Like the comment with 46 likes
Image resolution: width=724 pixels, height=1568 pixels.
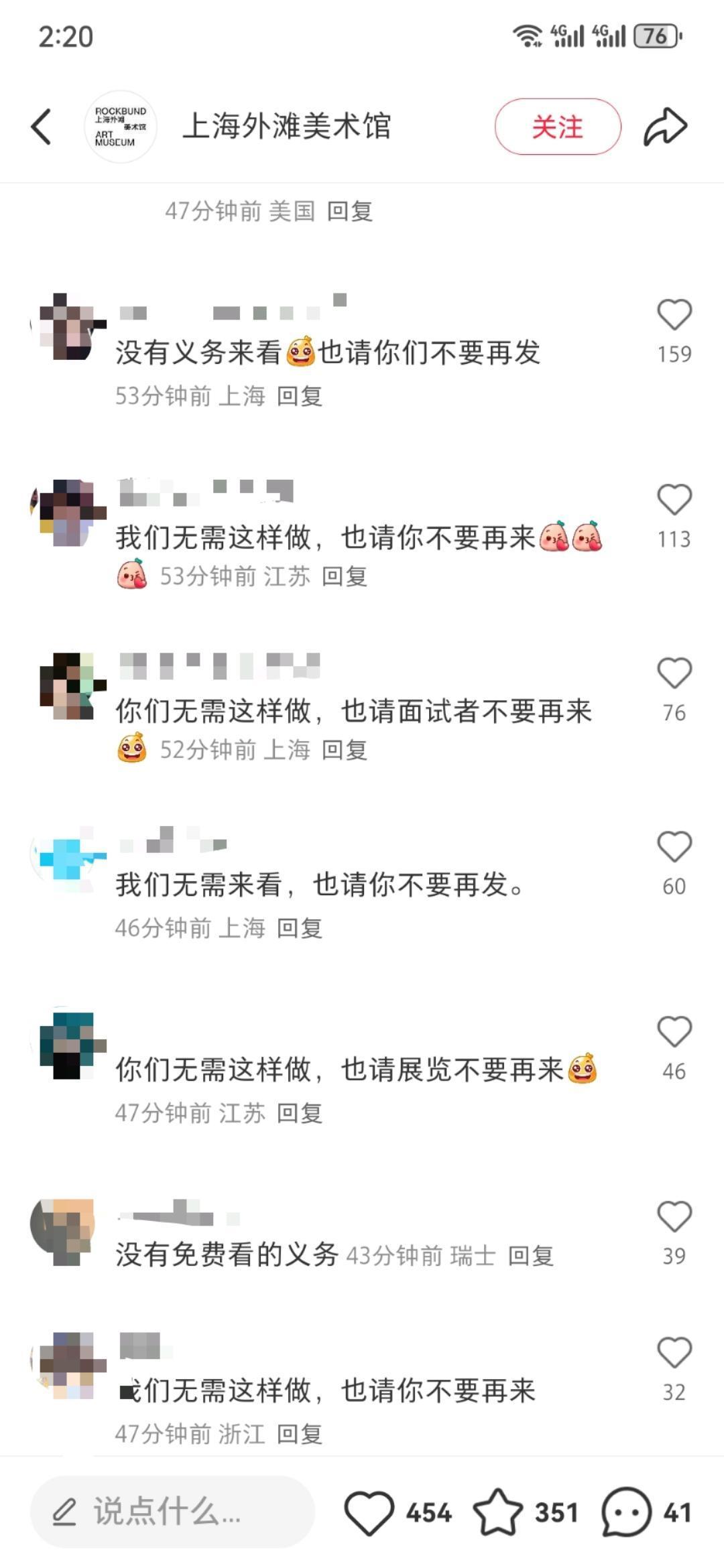[x=674, y=1032]
